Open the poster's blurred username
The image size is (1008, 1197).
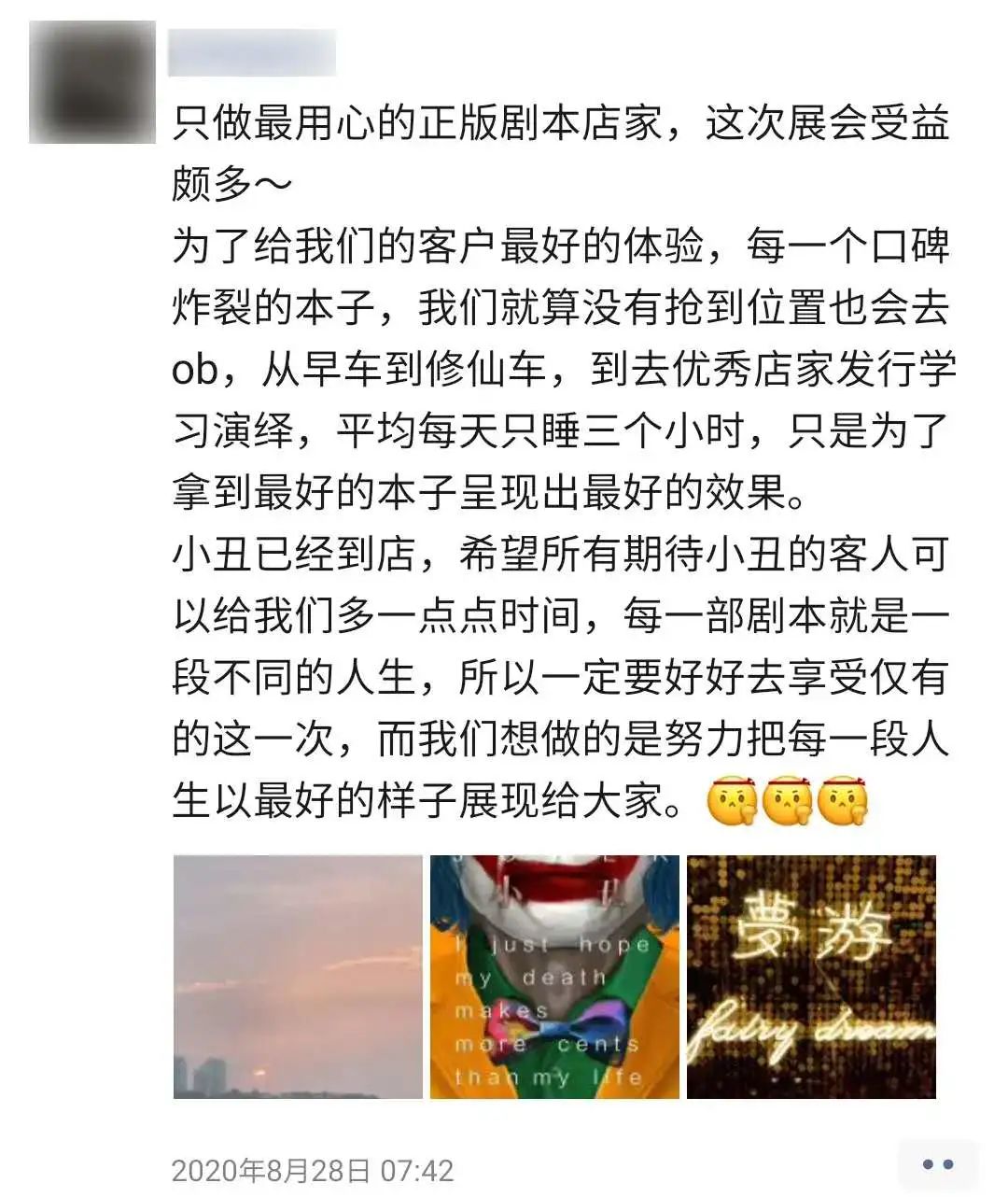point(252,52)
